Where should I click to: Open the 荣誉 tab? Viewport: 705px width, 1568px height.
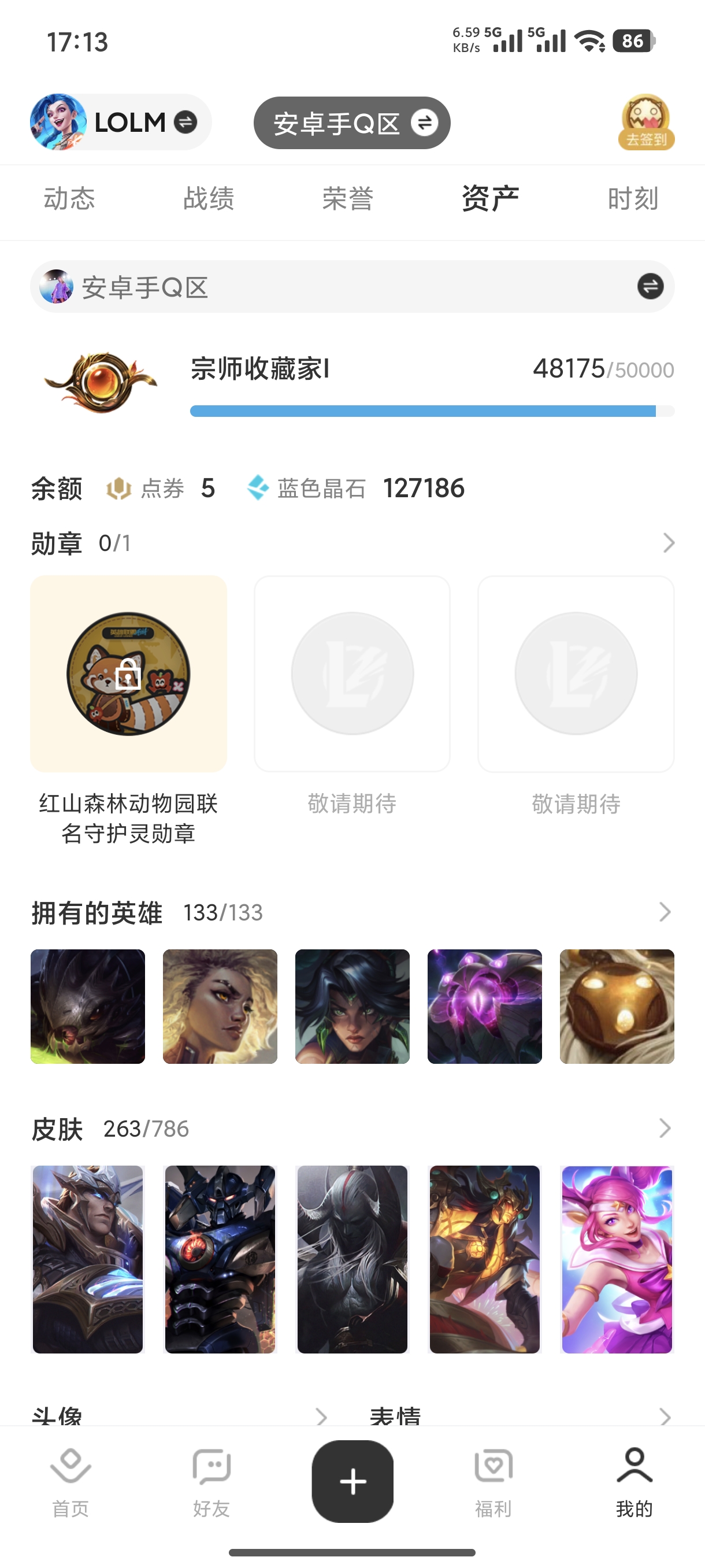click(347, 199)
